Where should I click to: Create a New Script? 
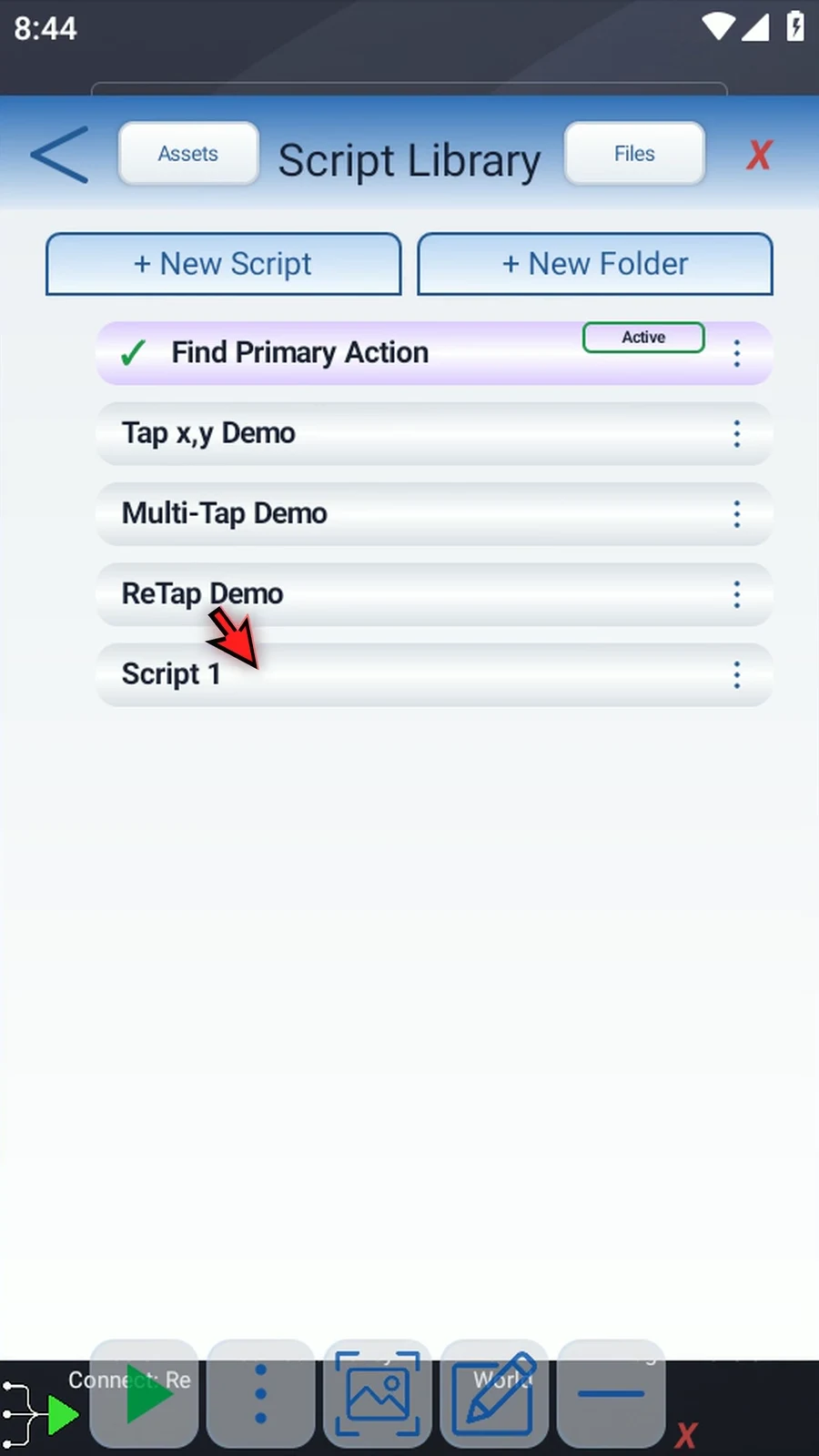coord(223,264)
